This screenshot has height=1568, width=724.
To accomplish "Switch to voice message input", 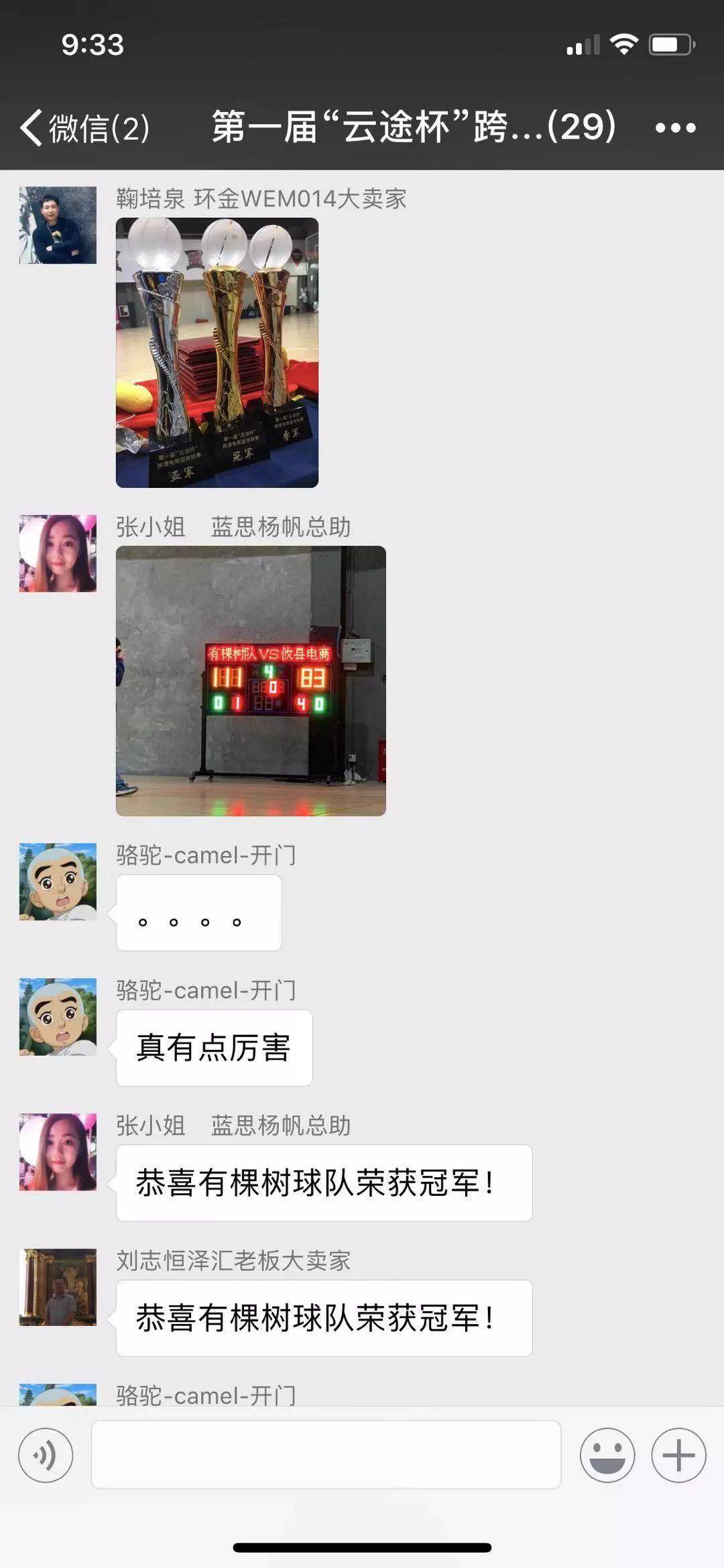I will pyautogui.click(x=46, y=1455).
